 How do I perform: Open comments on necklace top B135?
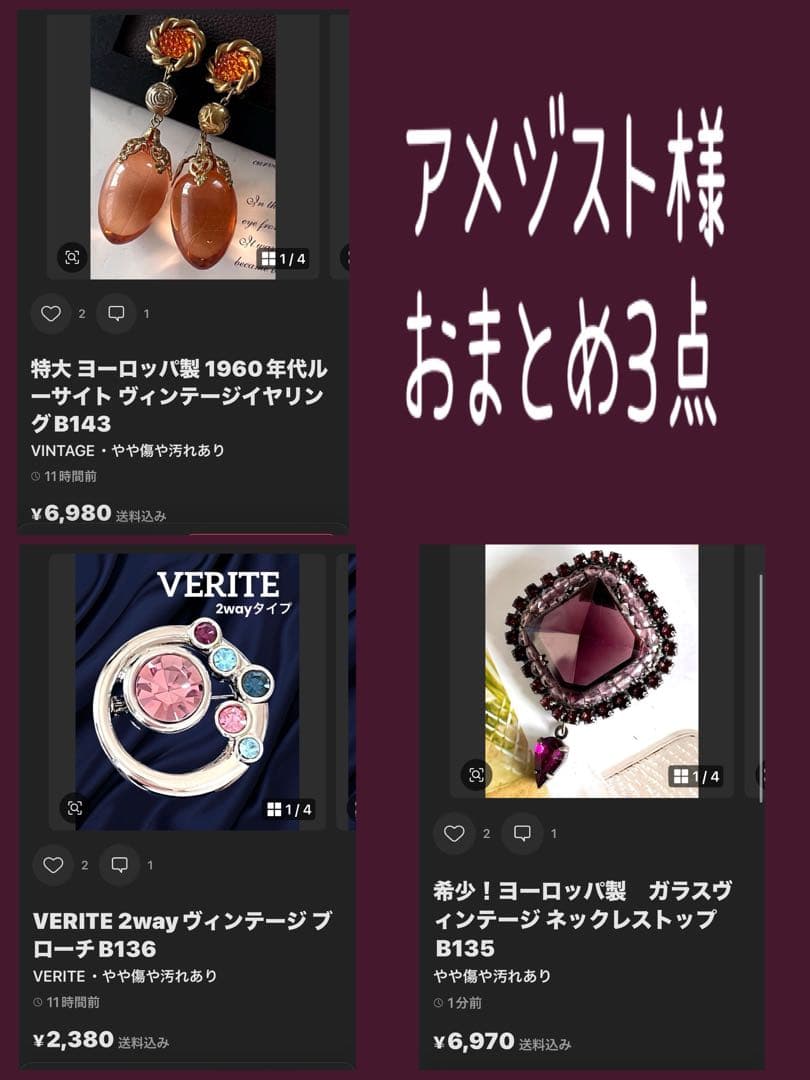pos(521,831)
